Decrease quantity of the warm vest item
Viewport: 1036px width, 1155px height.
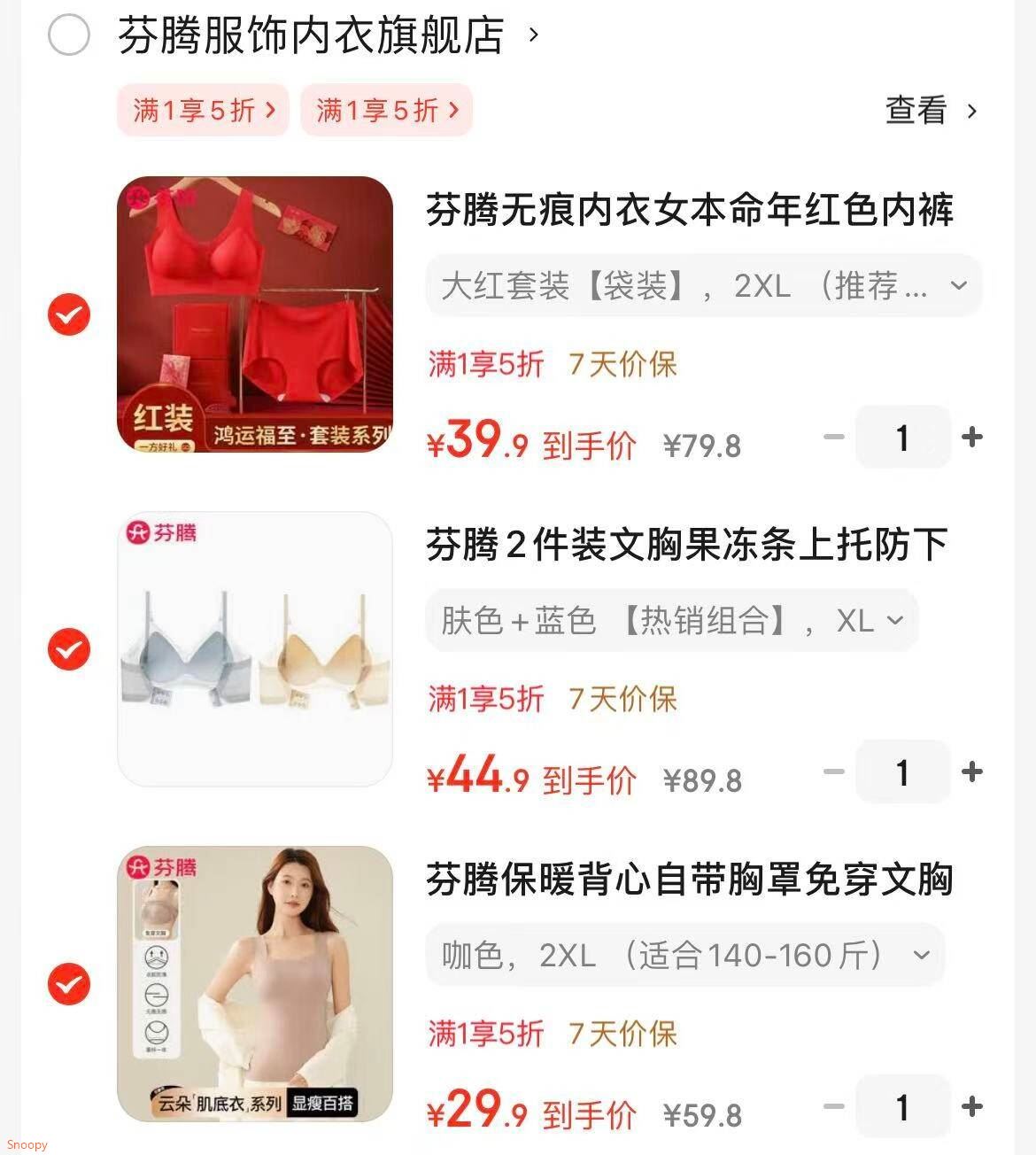832,1105
